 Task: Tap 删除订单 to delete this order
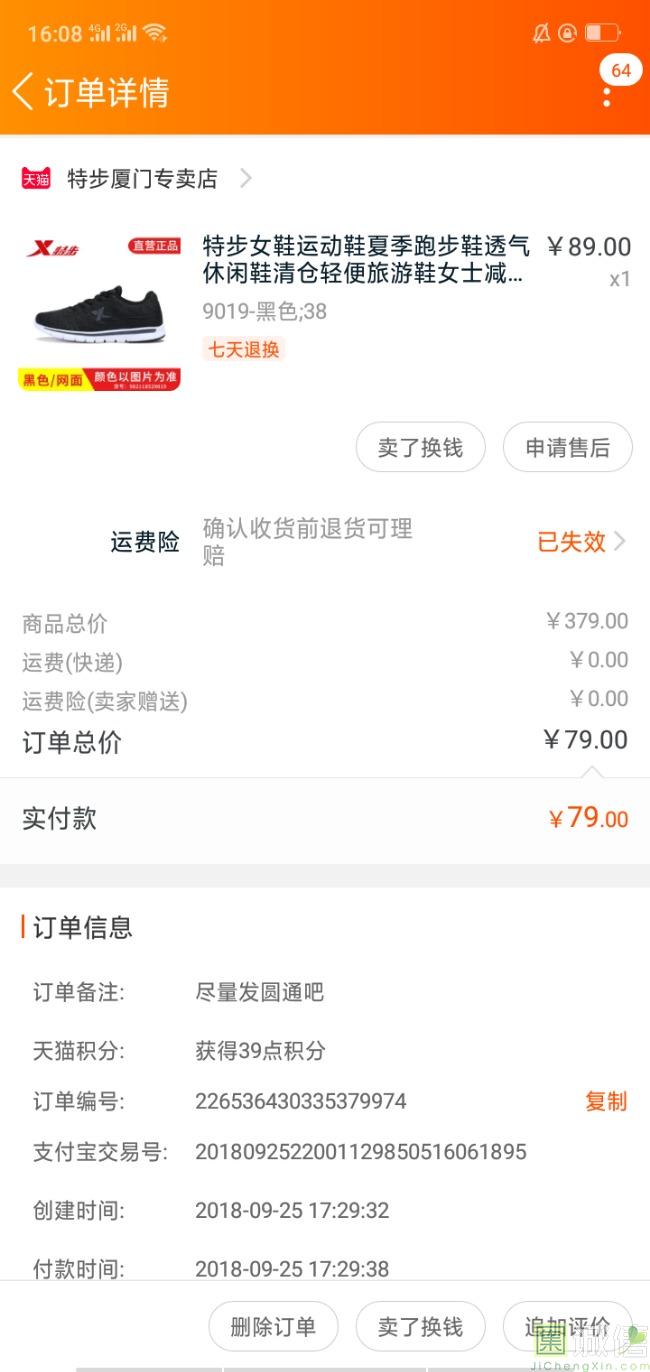point(273,1326)
